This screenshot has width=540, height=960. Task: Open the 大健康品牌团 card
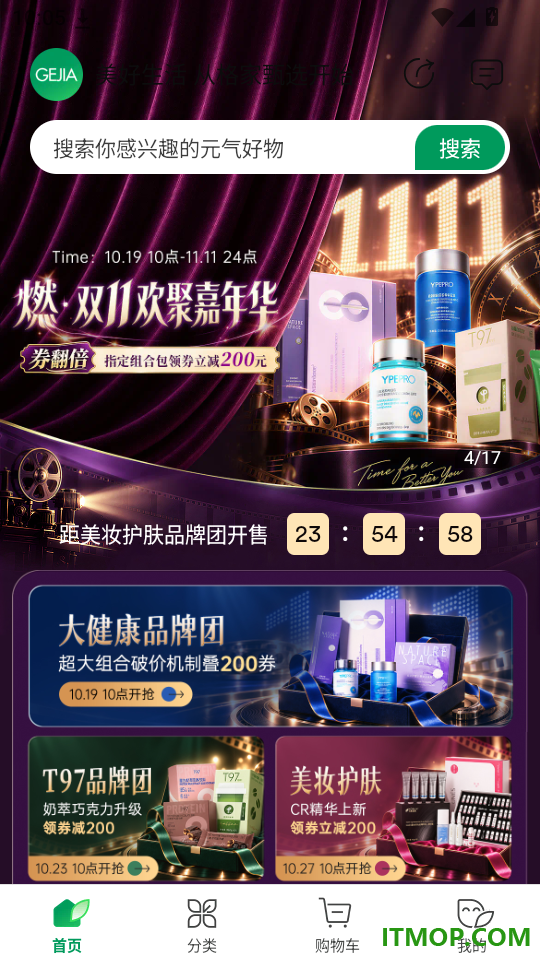pyautogui.click(x=271, y=656)
